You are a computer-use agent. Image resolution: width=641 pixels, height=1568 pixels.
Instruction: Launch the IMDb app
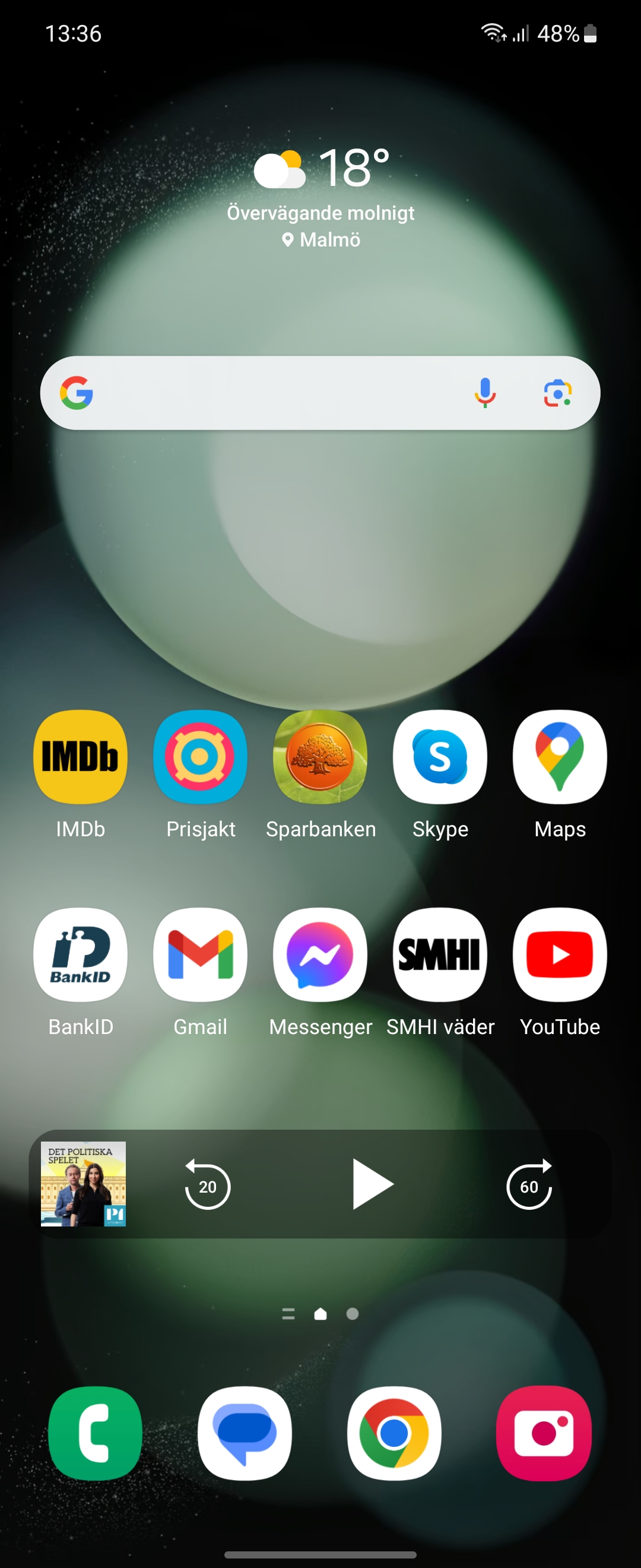(x=80, y=757)
